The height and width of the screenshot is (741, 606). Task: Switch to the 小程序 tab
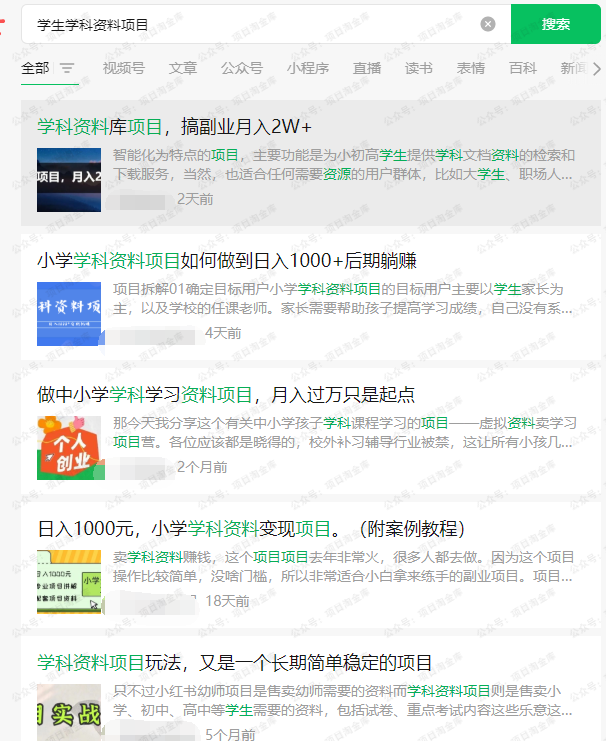click(x=306, y=68)
